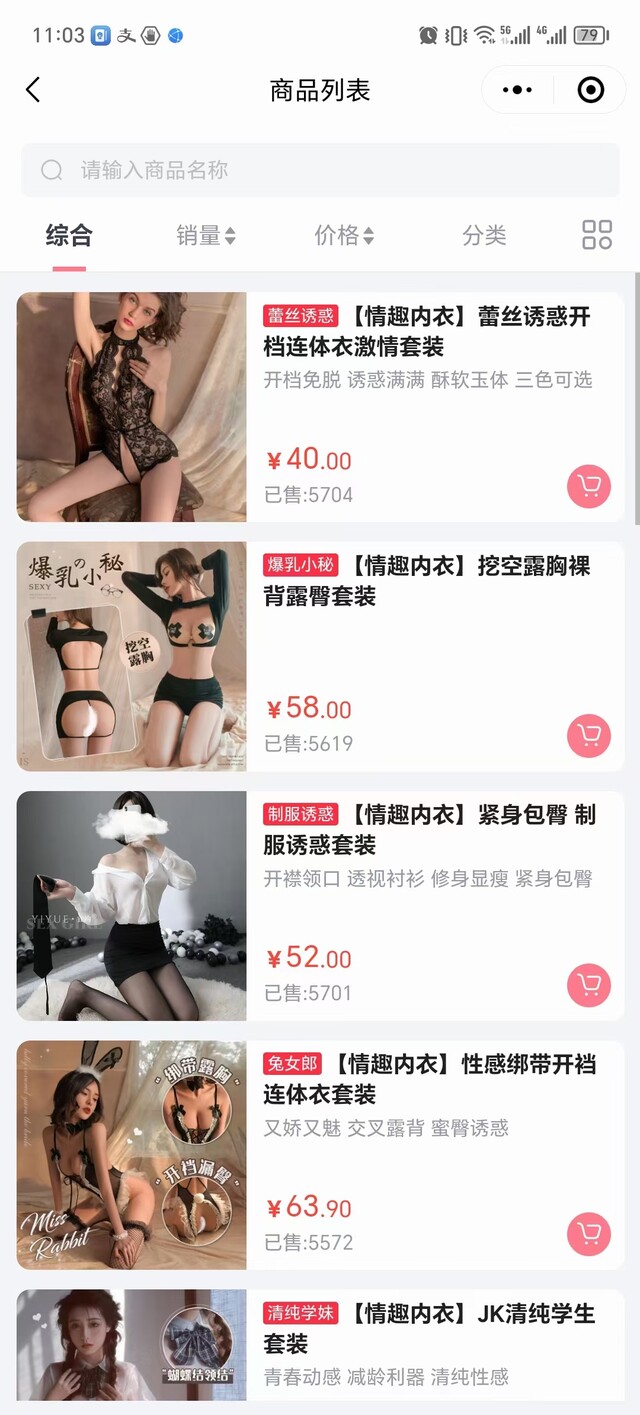
Task: Add the ¥52.00 item to cart
Action: pyautogui.click(x=589, y=985)
